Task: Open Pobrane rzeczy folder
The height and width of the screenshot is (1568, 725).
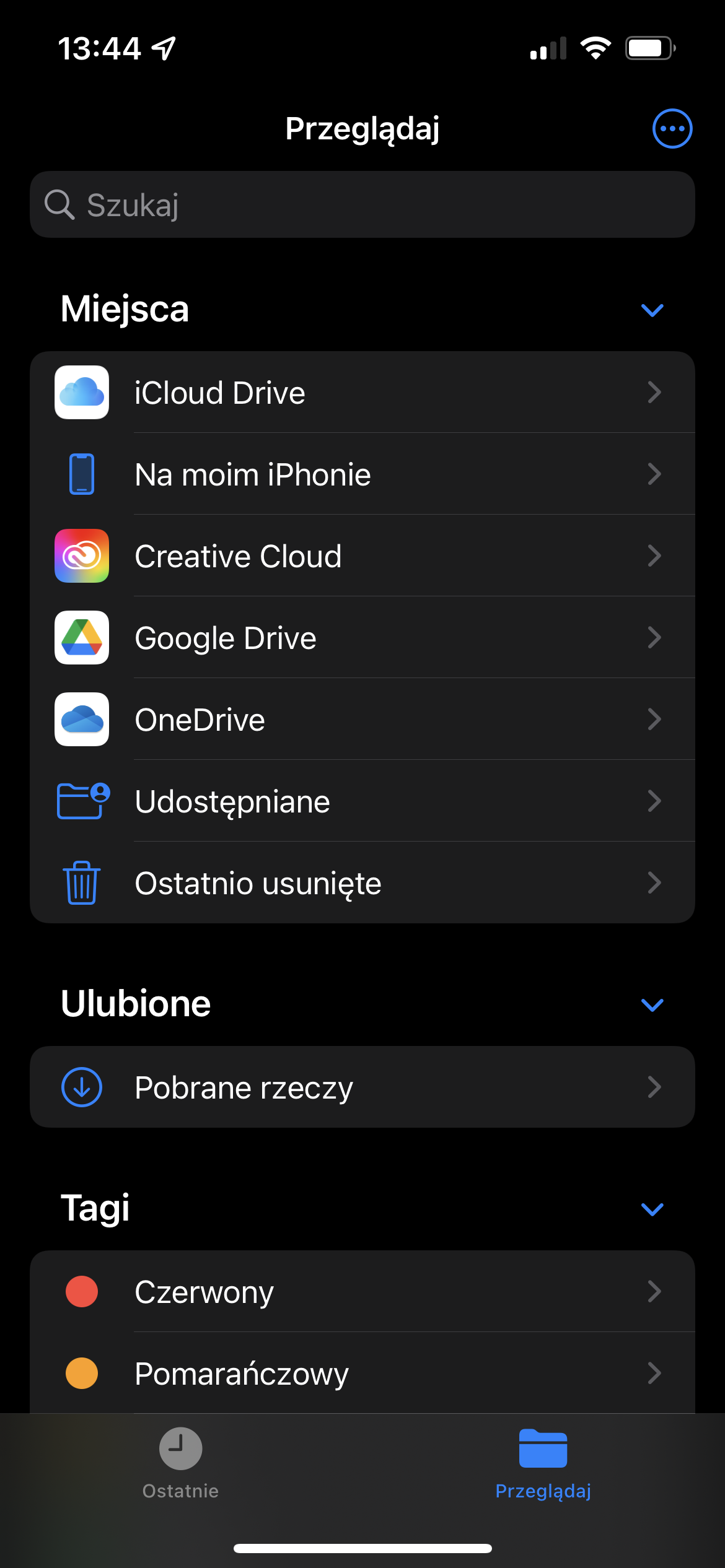Action: click(x=362, y=1087)
